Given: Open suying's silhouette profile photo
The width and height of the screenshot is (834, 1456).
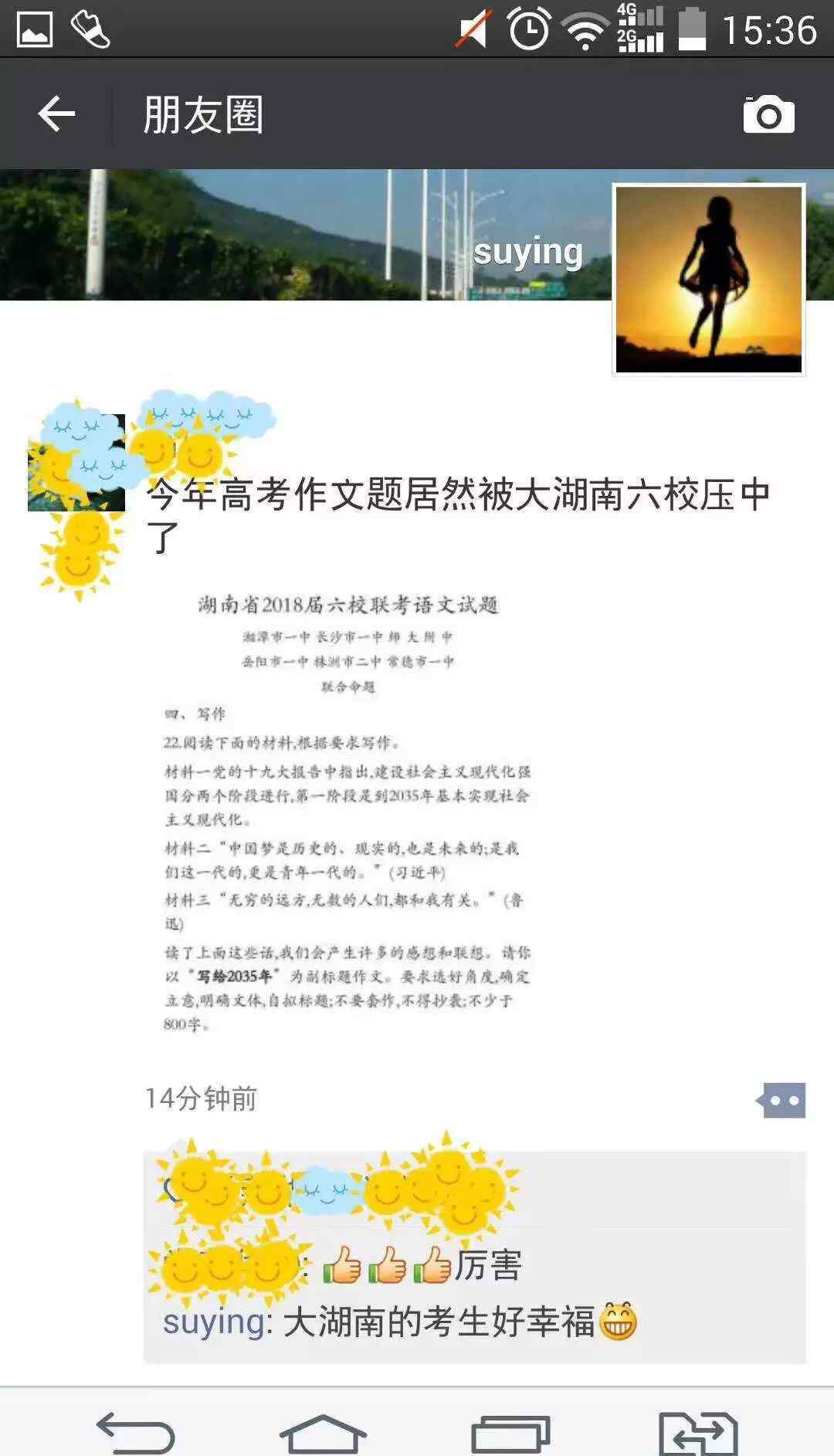Looking at the screenshot, I should (x=709, y=280).
